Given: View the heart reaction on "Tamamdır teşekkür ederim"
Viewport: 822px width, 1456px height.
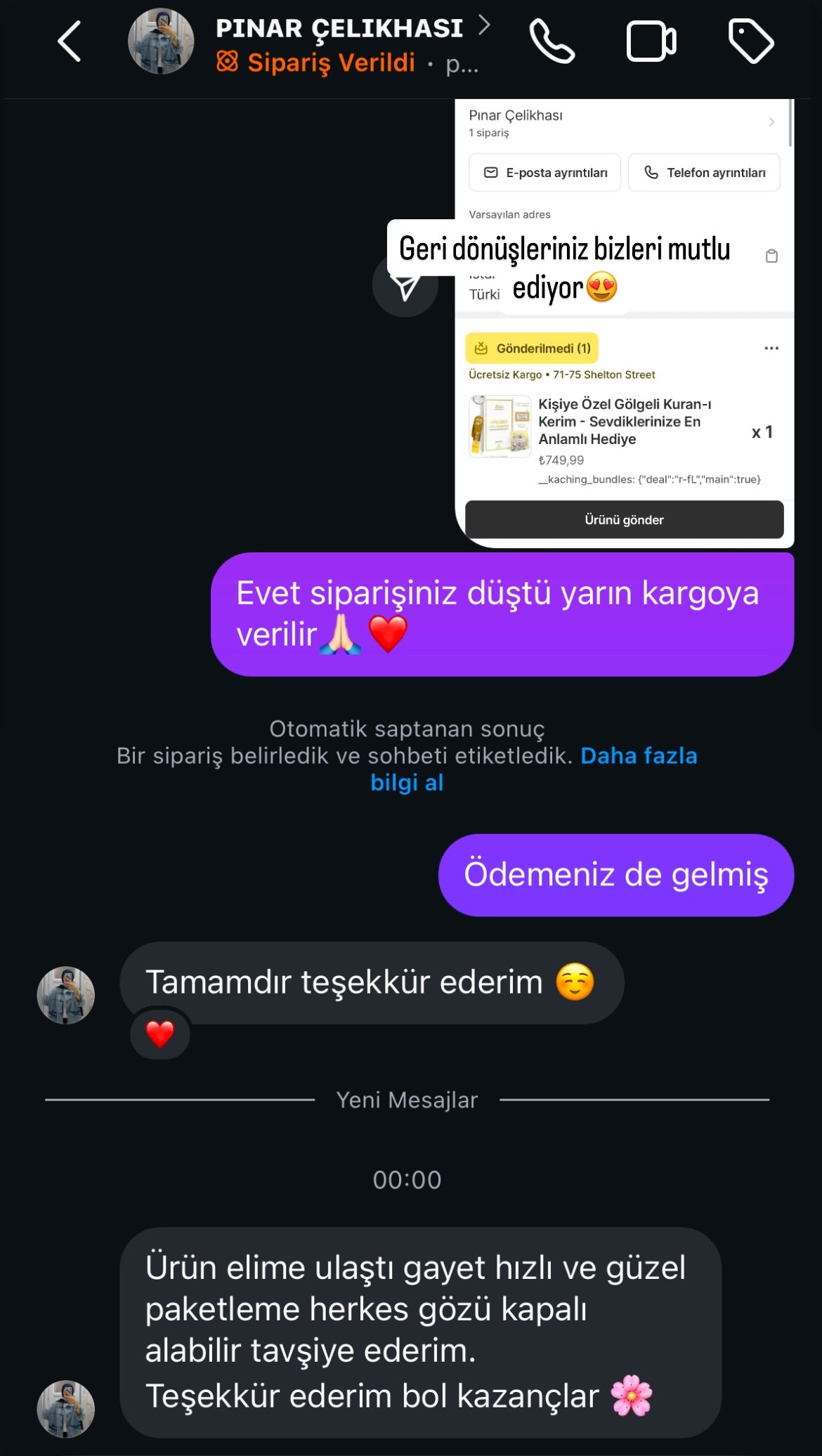Looking at the screenshot, I should [160, 1034].
